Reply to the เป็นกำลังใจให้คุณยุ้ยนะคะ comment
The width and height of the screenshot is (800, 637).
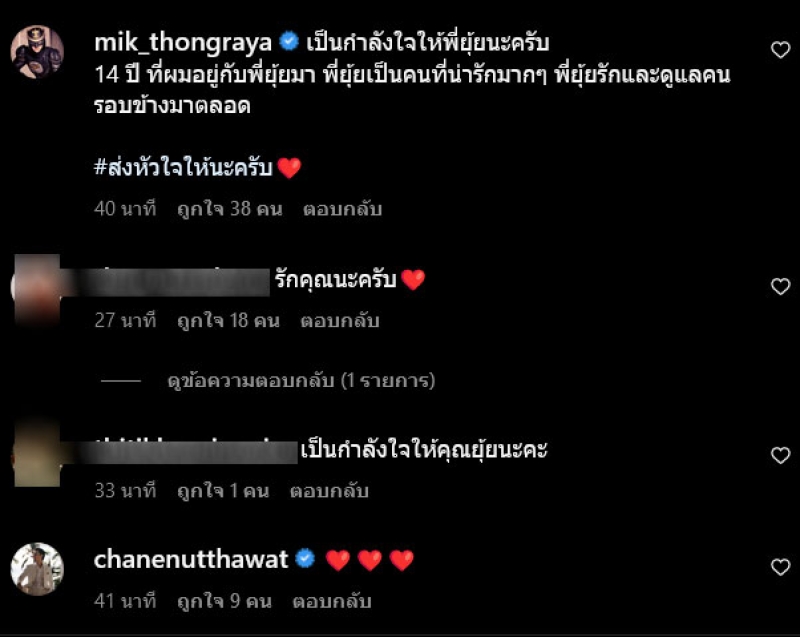point(329,491)
